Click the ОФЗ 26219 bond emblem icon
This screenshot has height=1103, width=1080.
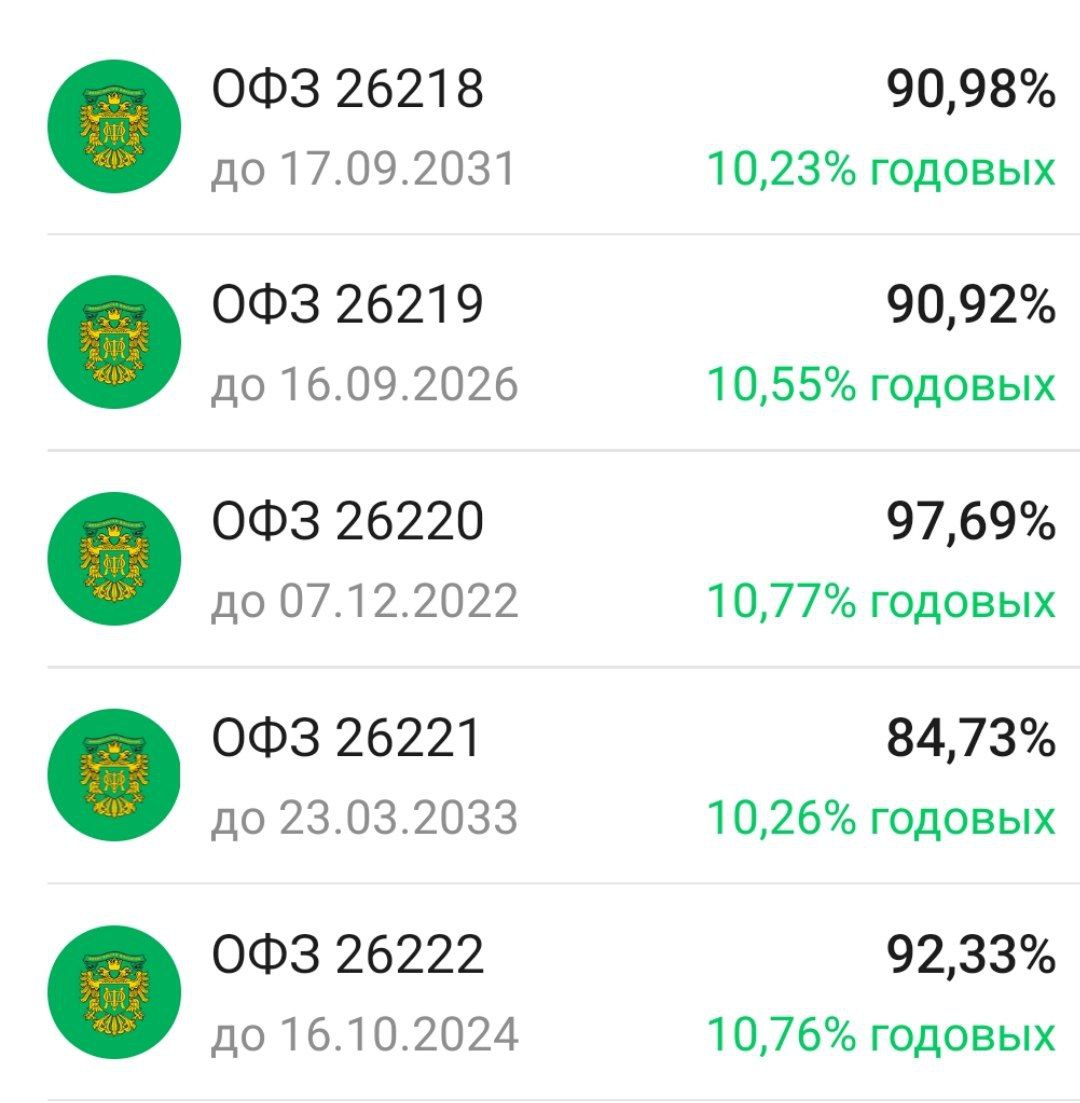pyautogui.click(x=113, y=340)
